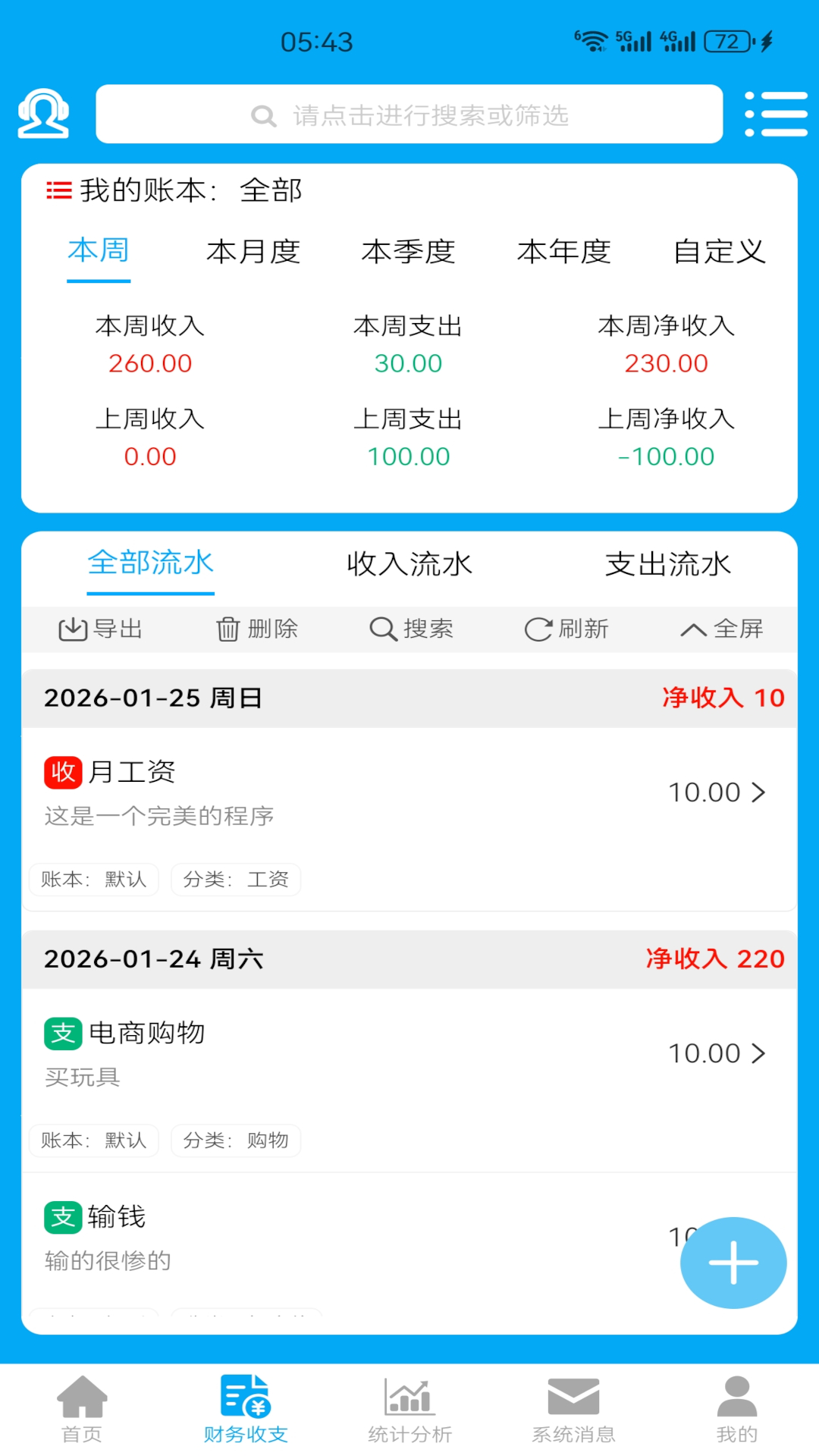
Task: Tap the search field at top
Action: (409, 115)
